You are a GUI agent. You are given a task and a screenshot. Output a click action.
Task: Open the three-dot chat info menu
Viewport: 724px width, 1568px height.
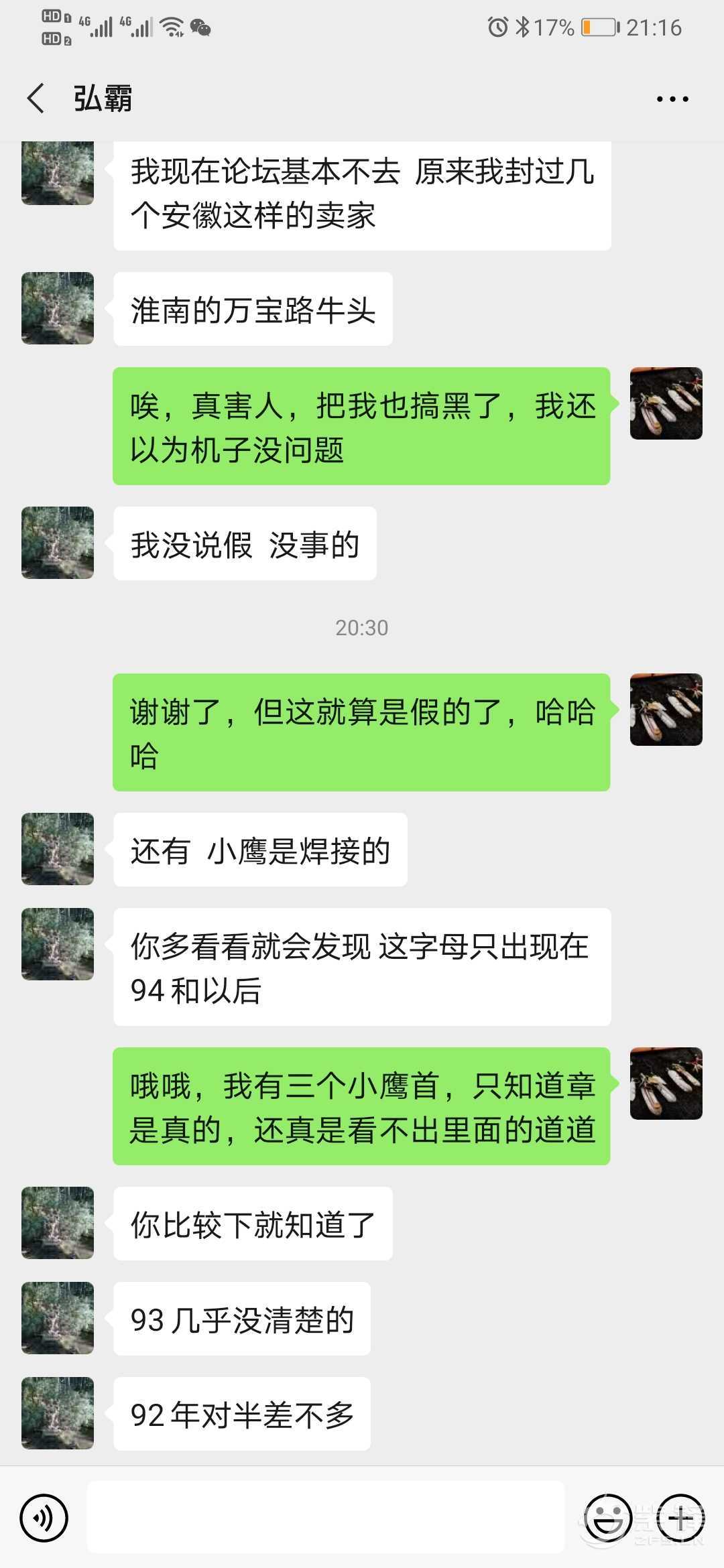pyautogui.click(x=672, y=99)
